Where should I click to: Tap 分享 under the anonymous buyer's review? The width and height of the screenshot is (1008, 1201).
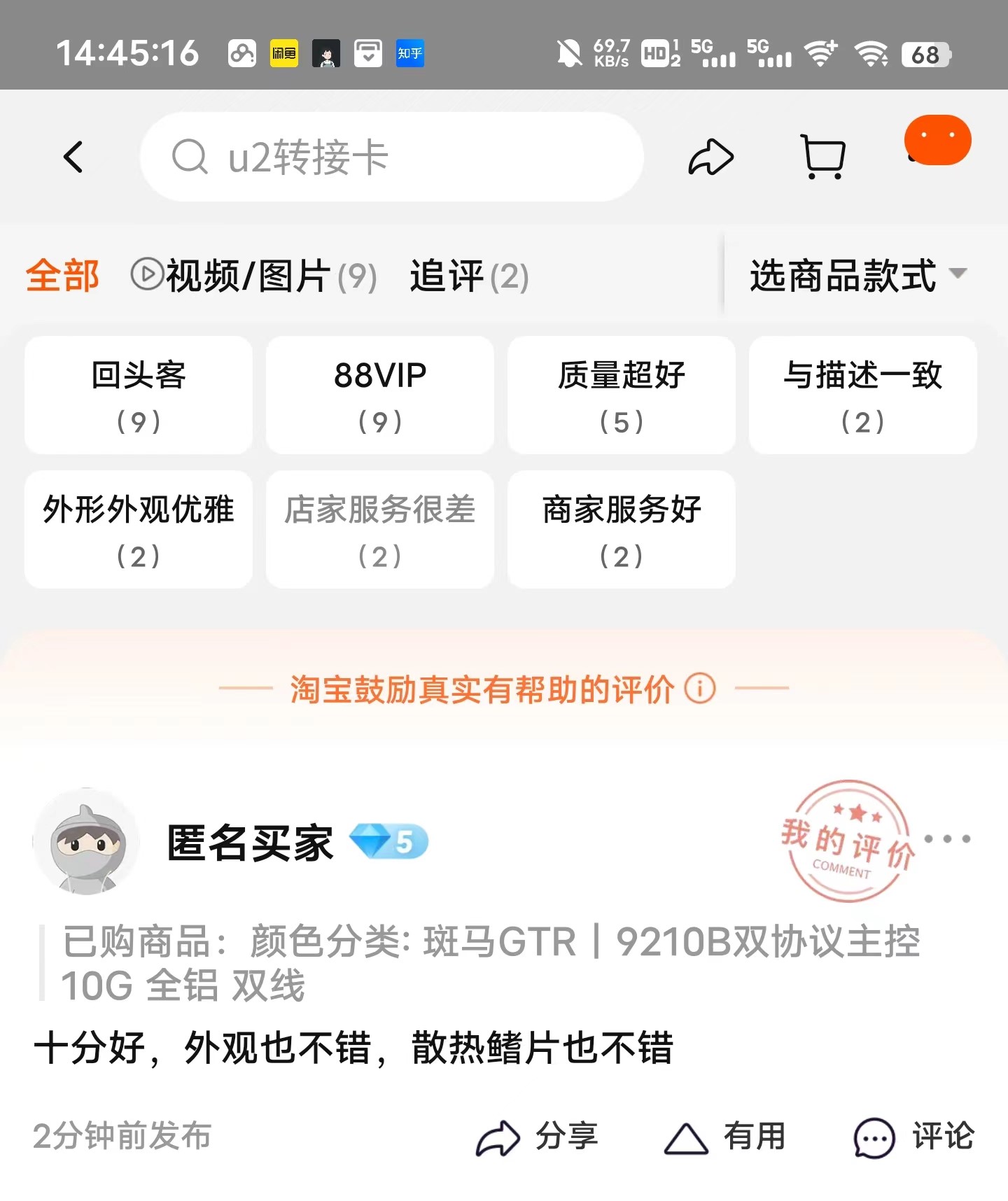pyautogui.click(x=538, y=1137)
